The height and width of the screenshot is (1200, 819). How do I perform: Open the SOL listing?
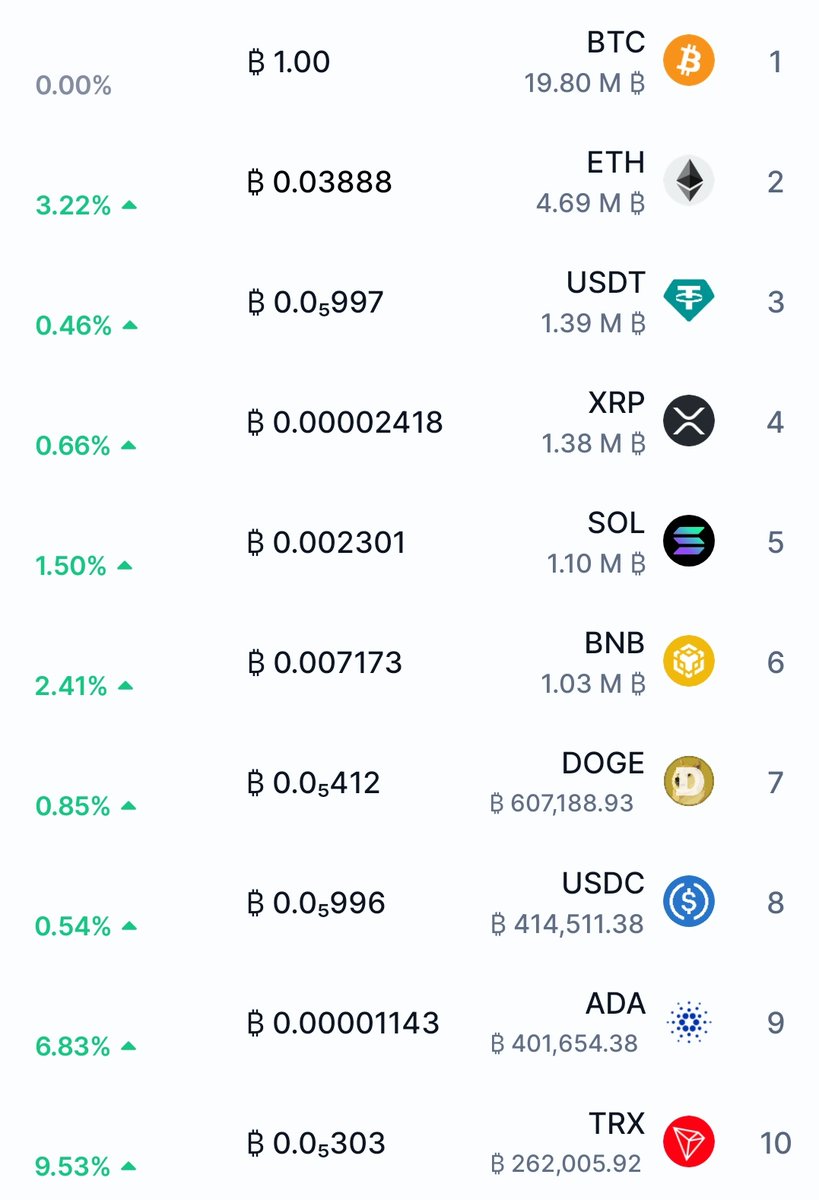click(x=616, y=524)
